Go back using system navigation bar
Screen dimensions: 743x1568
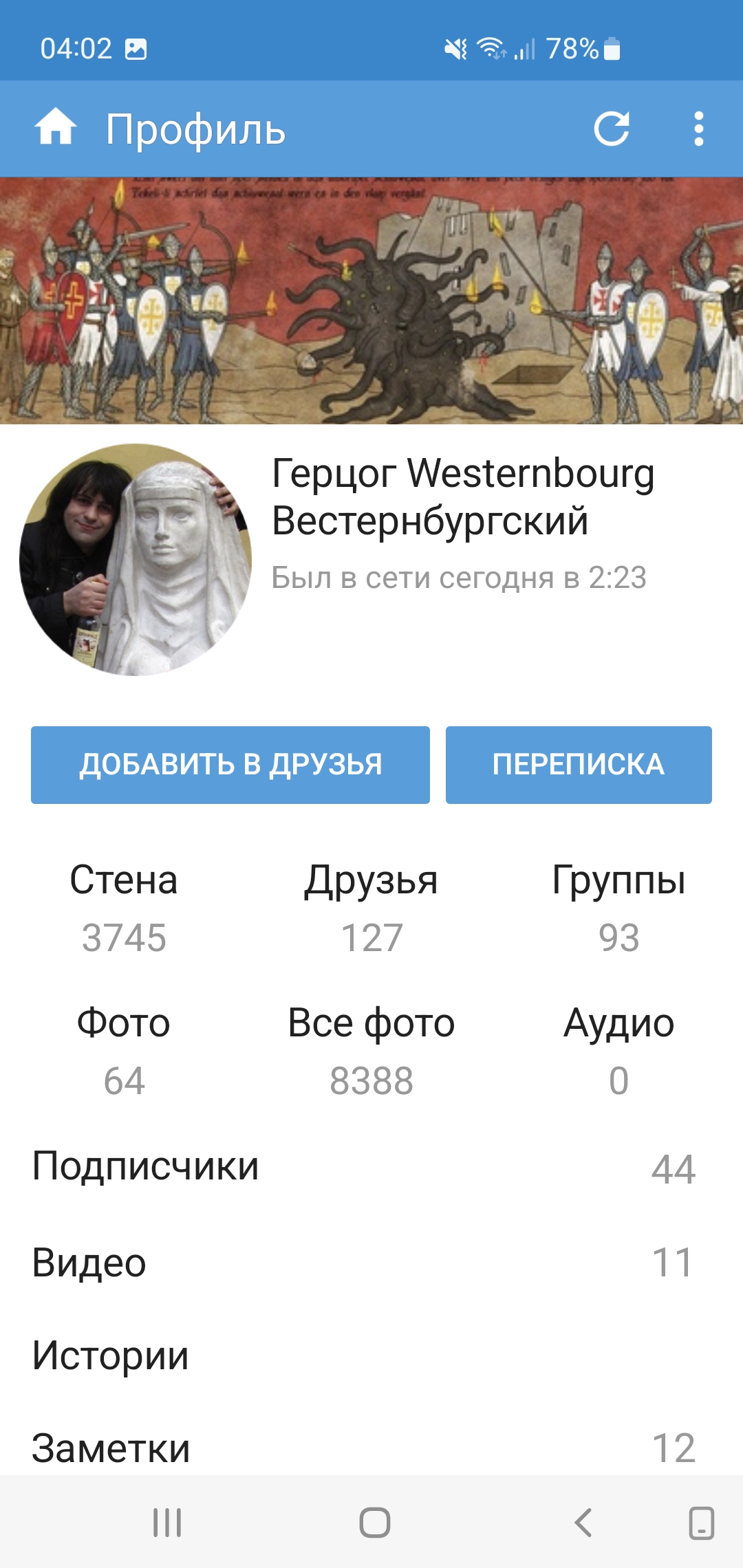coord(583,1523)
